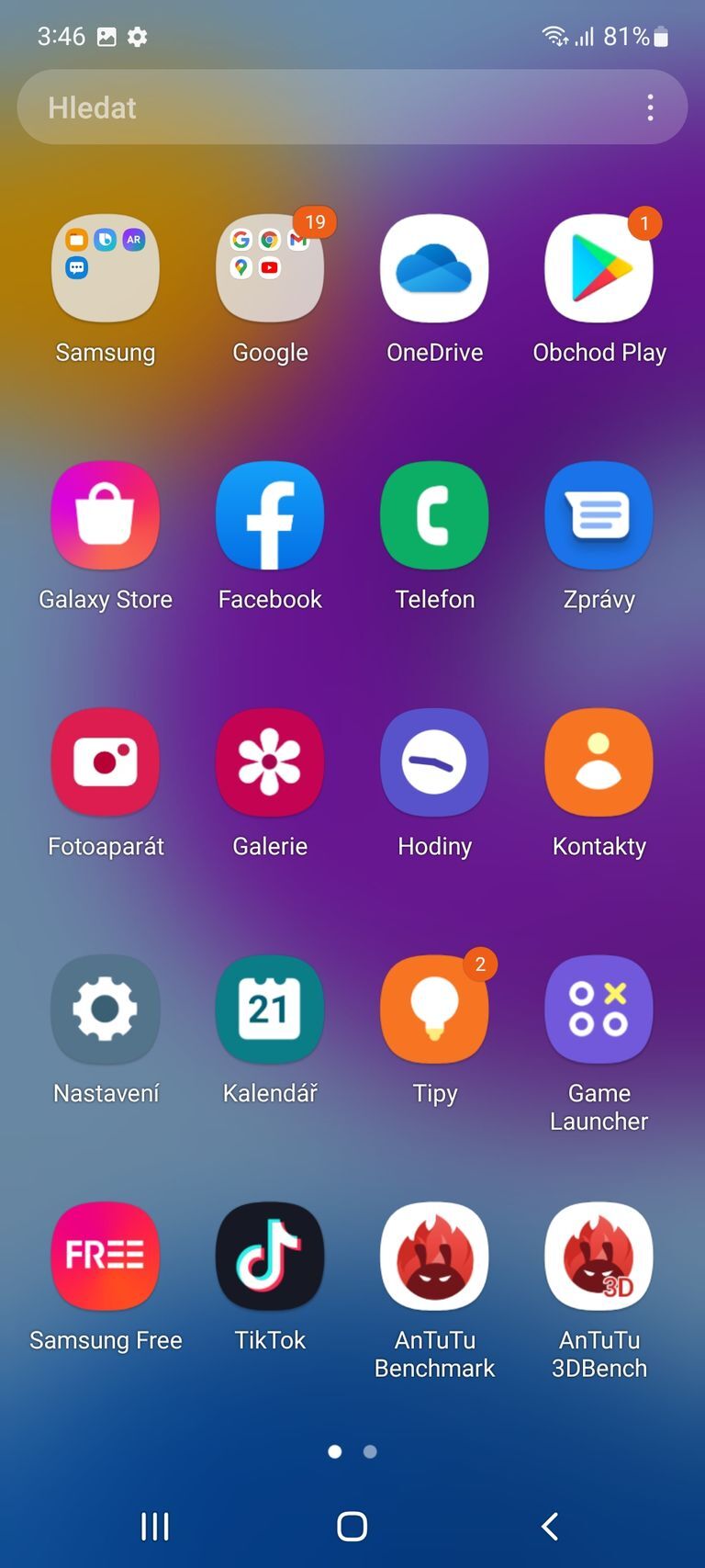Viewport: 705px width, 1568px height.
Task: Open the TikTok app
Action: tap(269, 1256)
